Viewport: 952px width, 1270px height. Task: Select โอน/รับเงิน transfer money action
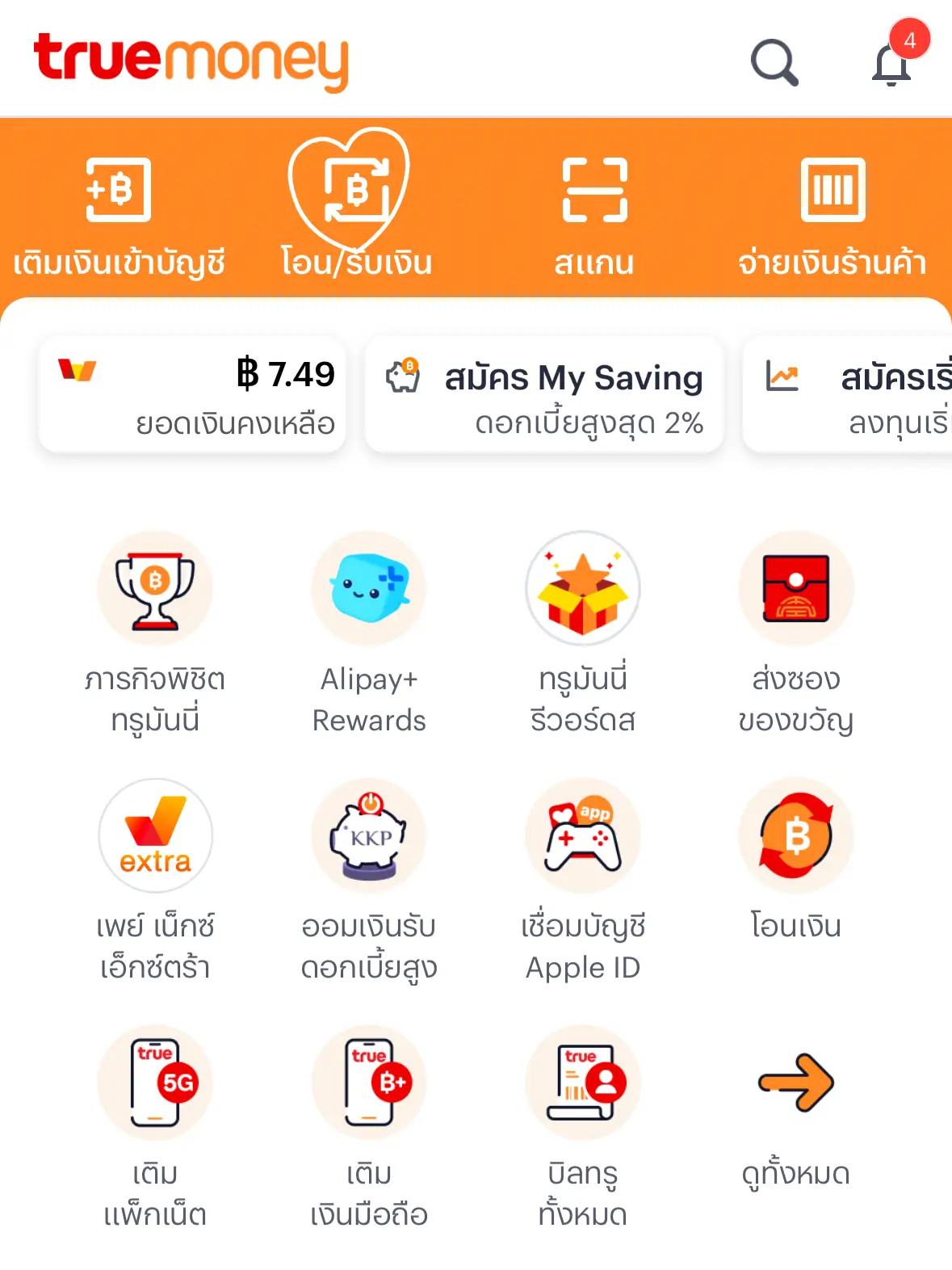355,212
